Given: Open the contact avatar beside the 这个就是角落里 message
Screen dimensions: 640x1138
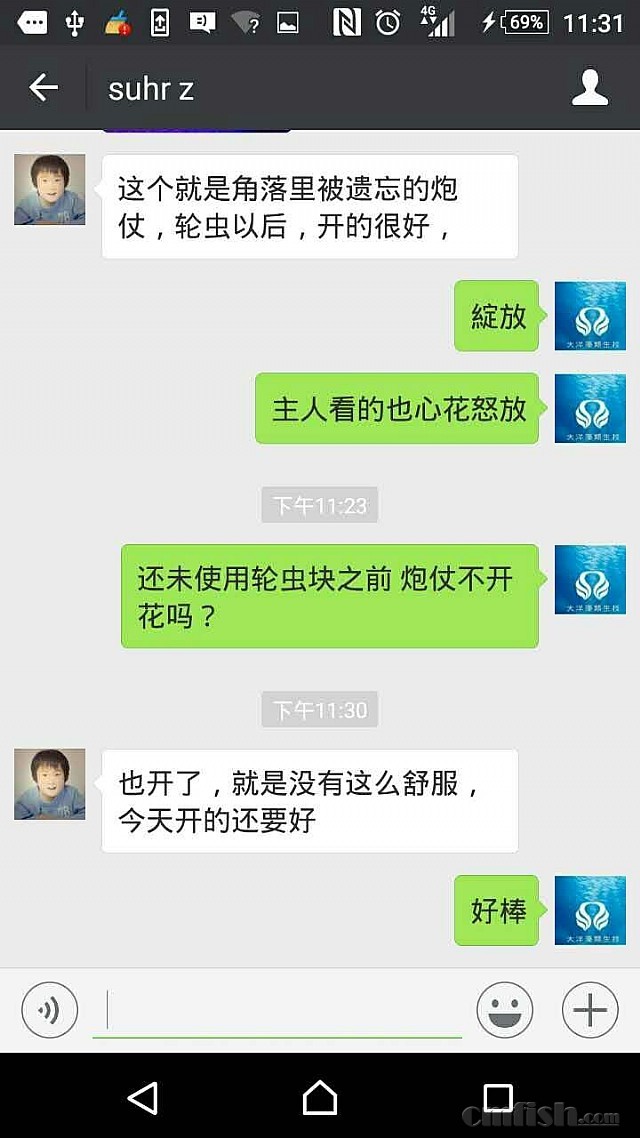Looking at the screenshot, I should coord(50,189).
